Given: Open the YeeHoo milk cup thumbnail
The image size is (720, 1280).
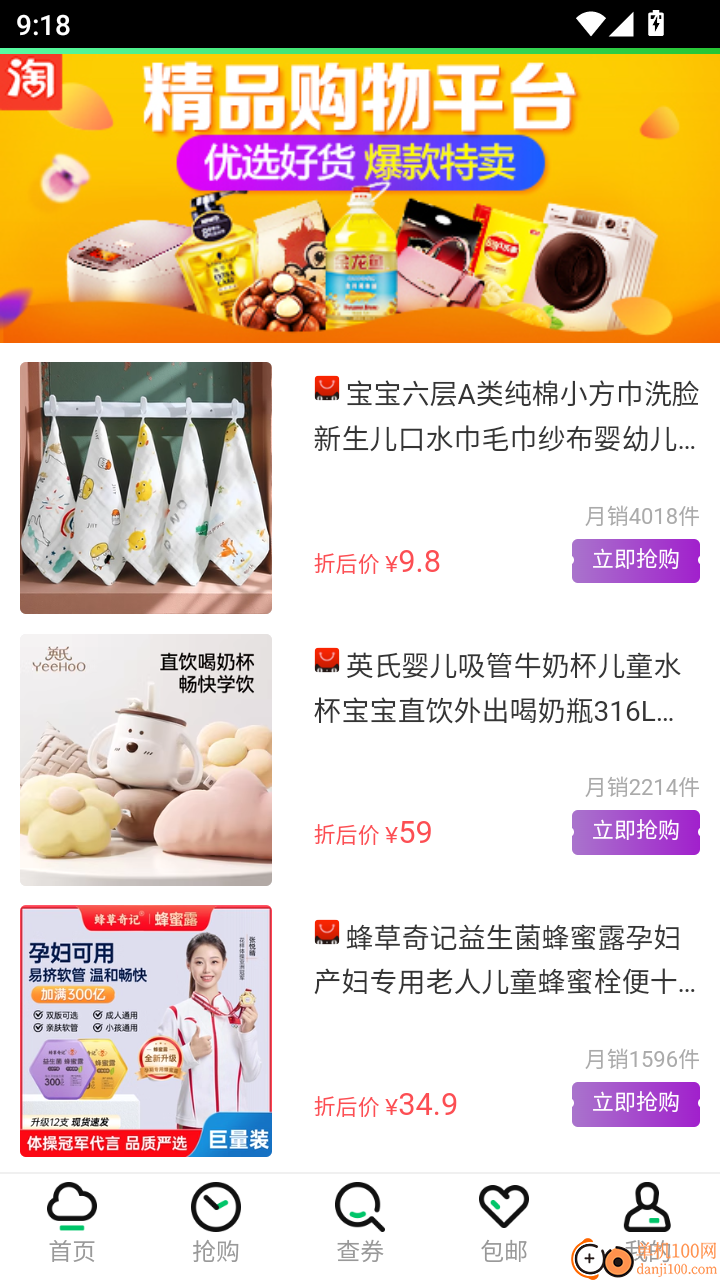Looking at the screenshot, I should [145, 759].
